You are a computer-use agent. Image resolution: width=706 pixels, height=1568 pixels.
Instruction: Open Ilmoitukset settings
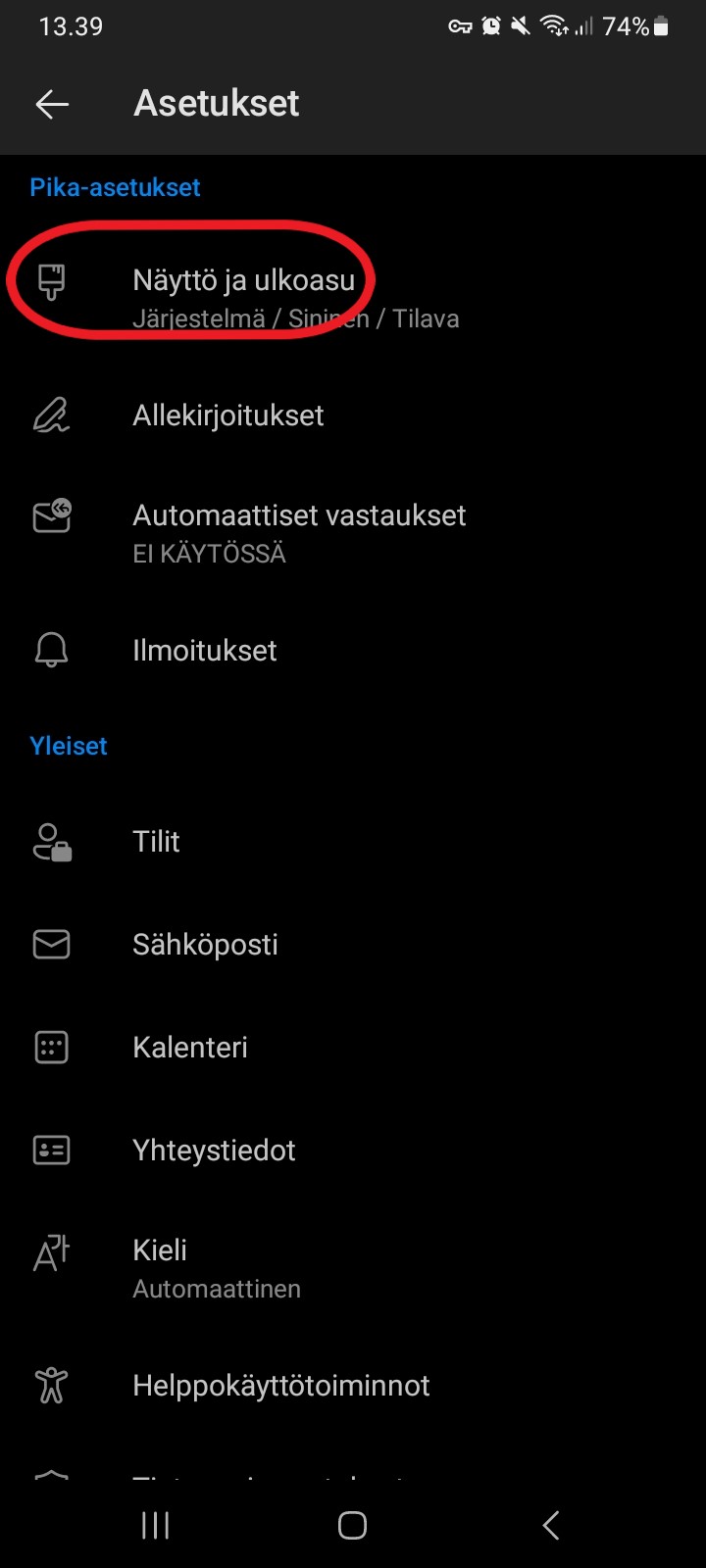[x=353, y=651]
